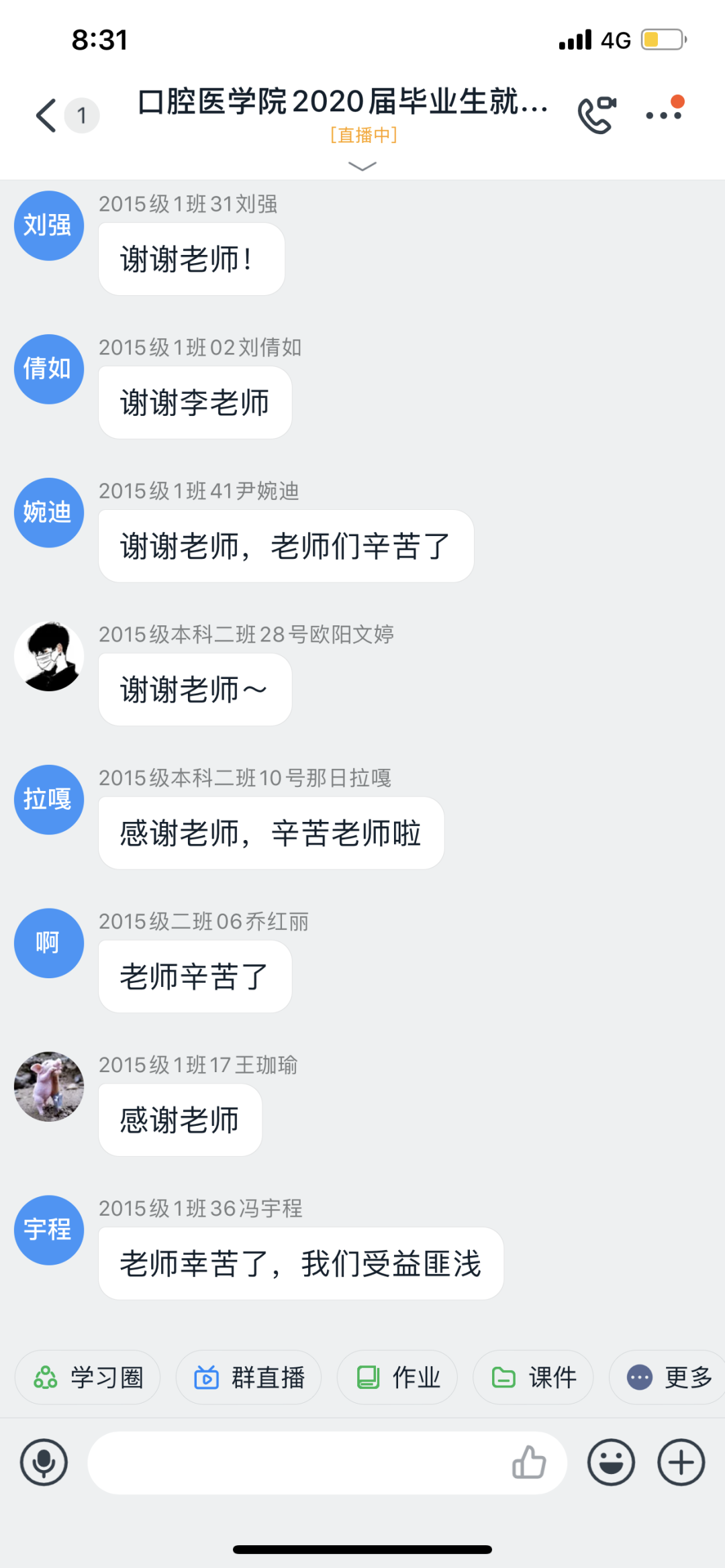The height and width of the screenshot is (1568, 725).
Task: Open the 课件 courseware section
Action: coord(532,1377)
